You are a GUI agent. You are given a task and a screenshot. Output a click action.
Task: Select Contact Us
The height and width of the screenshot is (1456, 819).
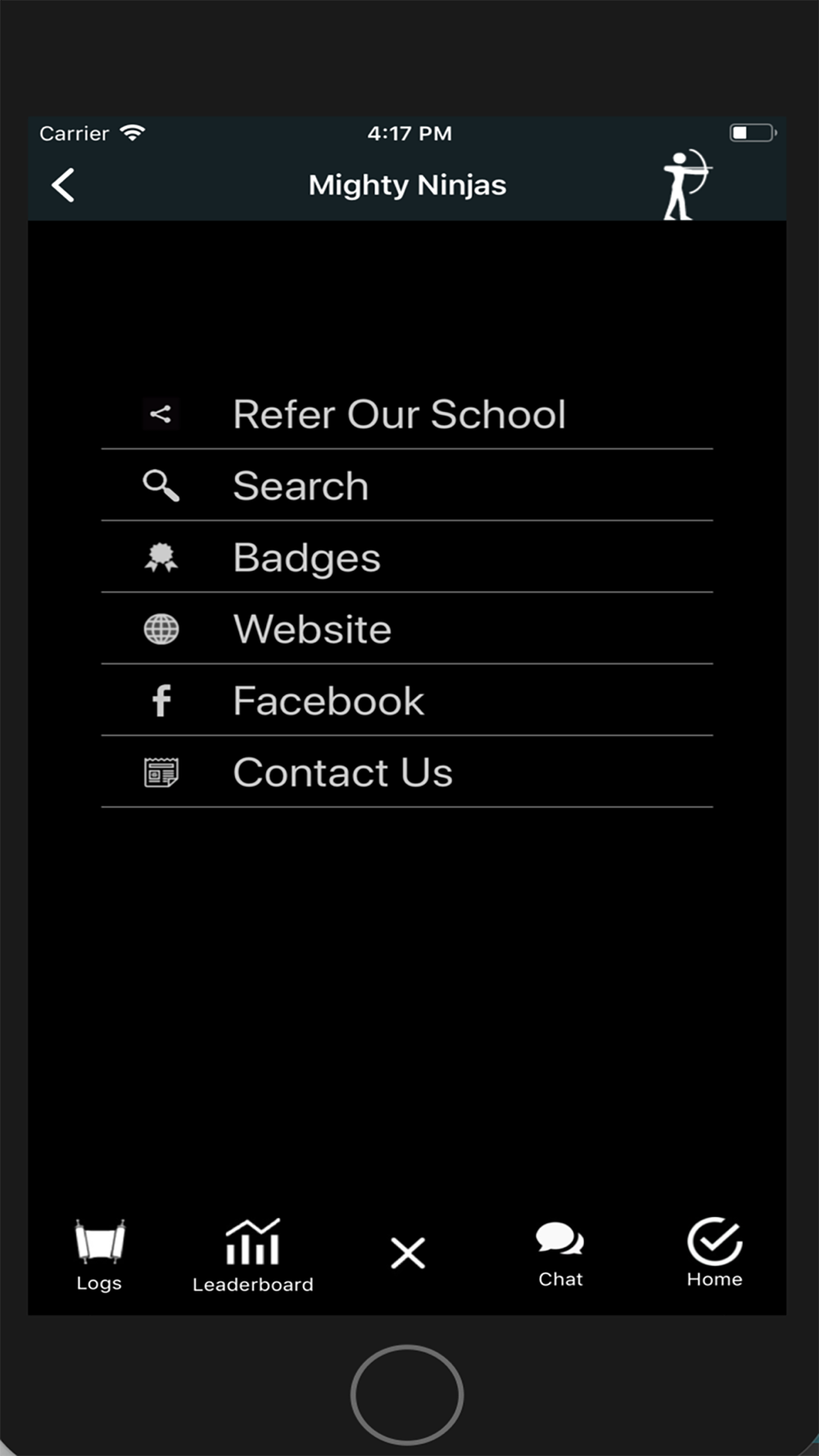(x=407, y=772)
